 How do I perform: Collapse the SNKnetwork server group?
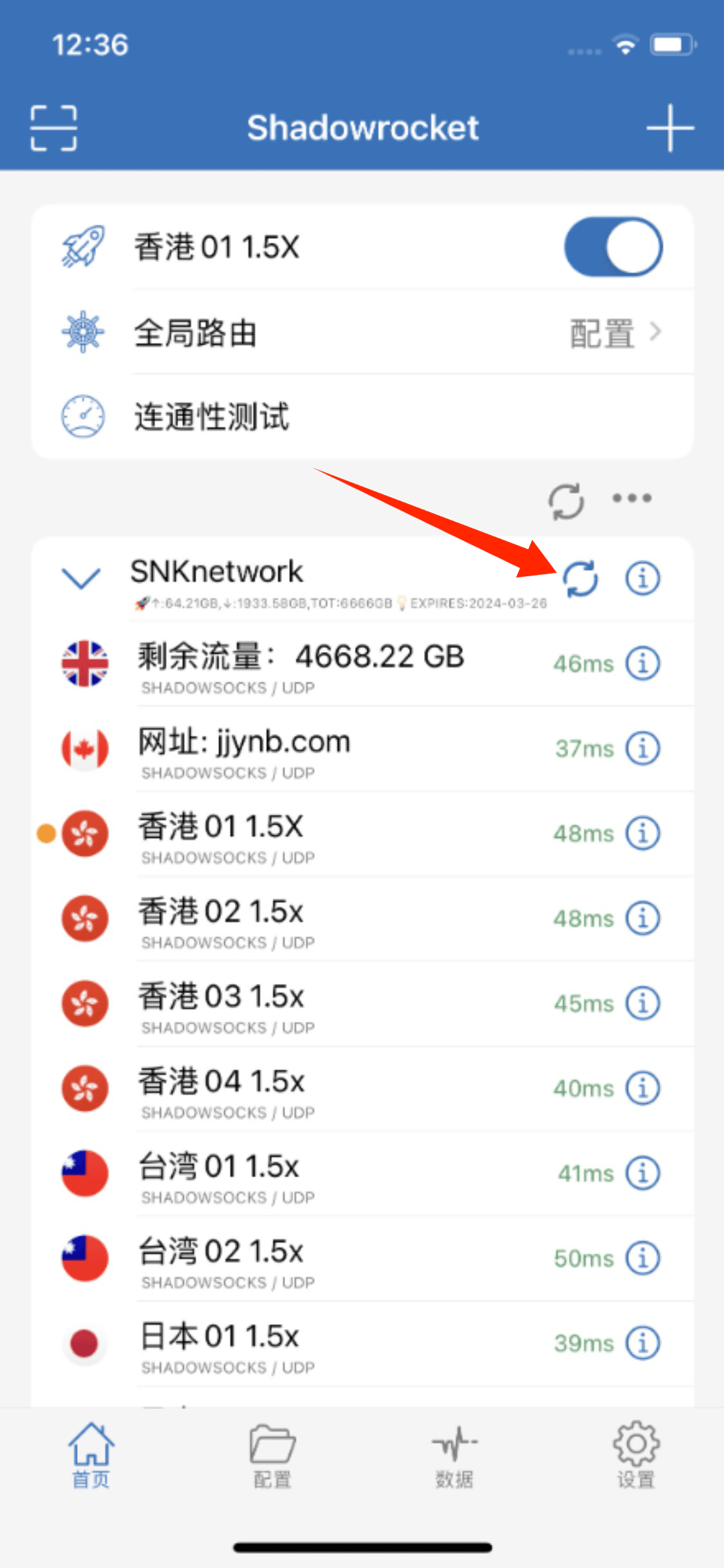(x=81, y=577)
